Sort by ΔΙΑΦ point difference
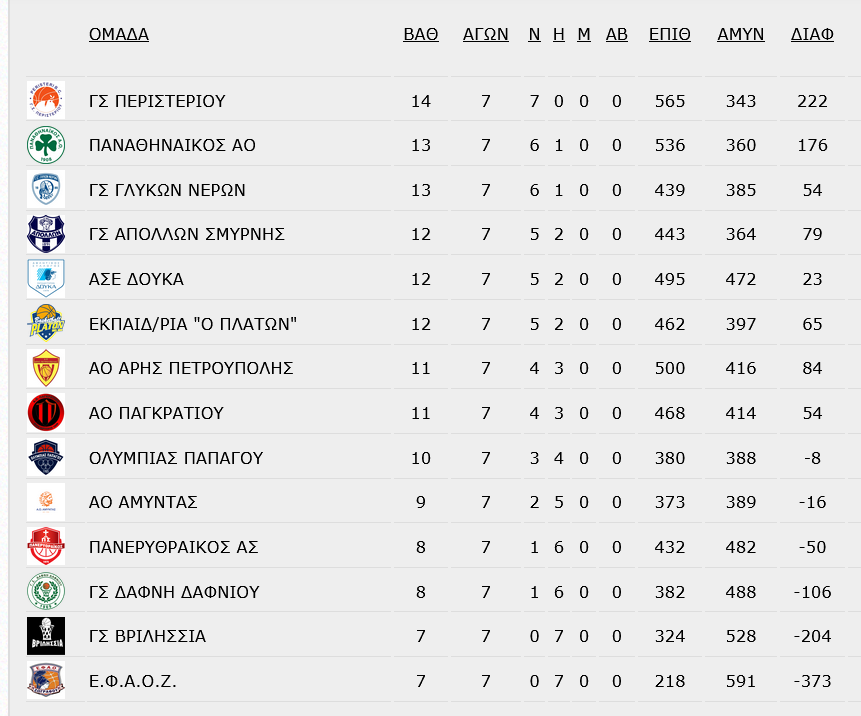This screenshot has height=716, width=861. pos(812,35)
